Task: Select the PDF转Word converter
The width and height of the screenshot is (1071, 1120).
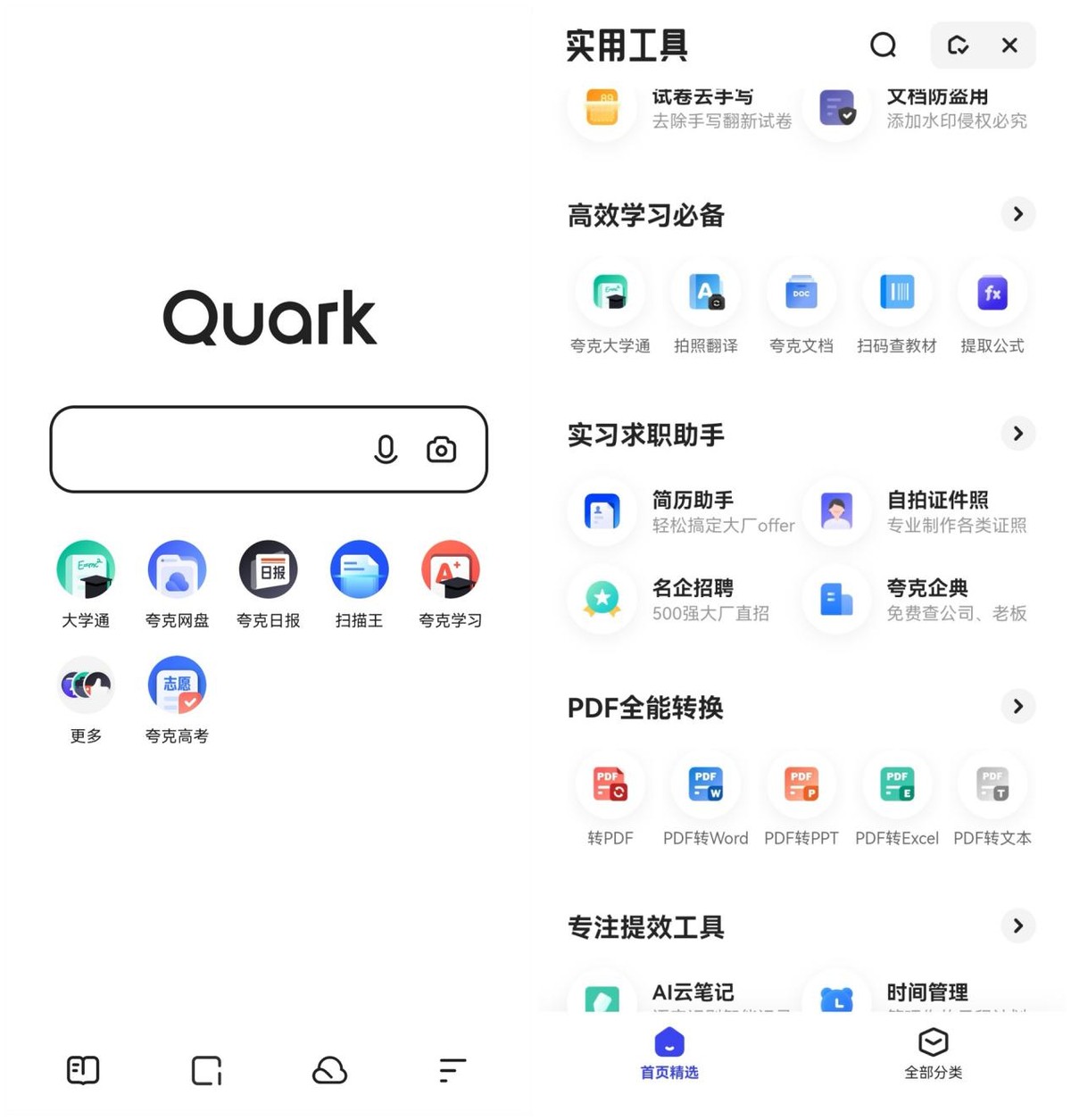Action: (x=705, y=784)
